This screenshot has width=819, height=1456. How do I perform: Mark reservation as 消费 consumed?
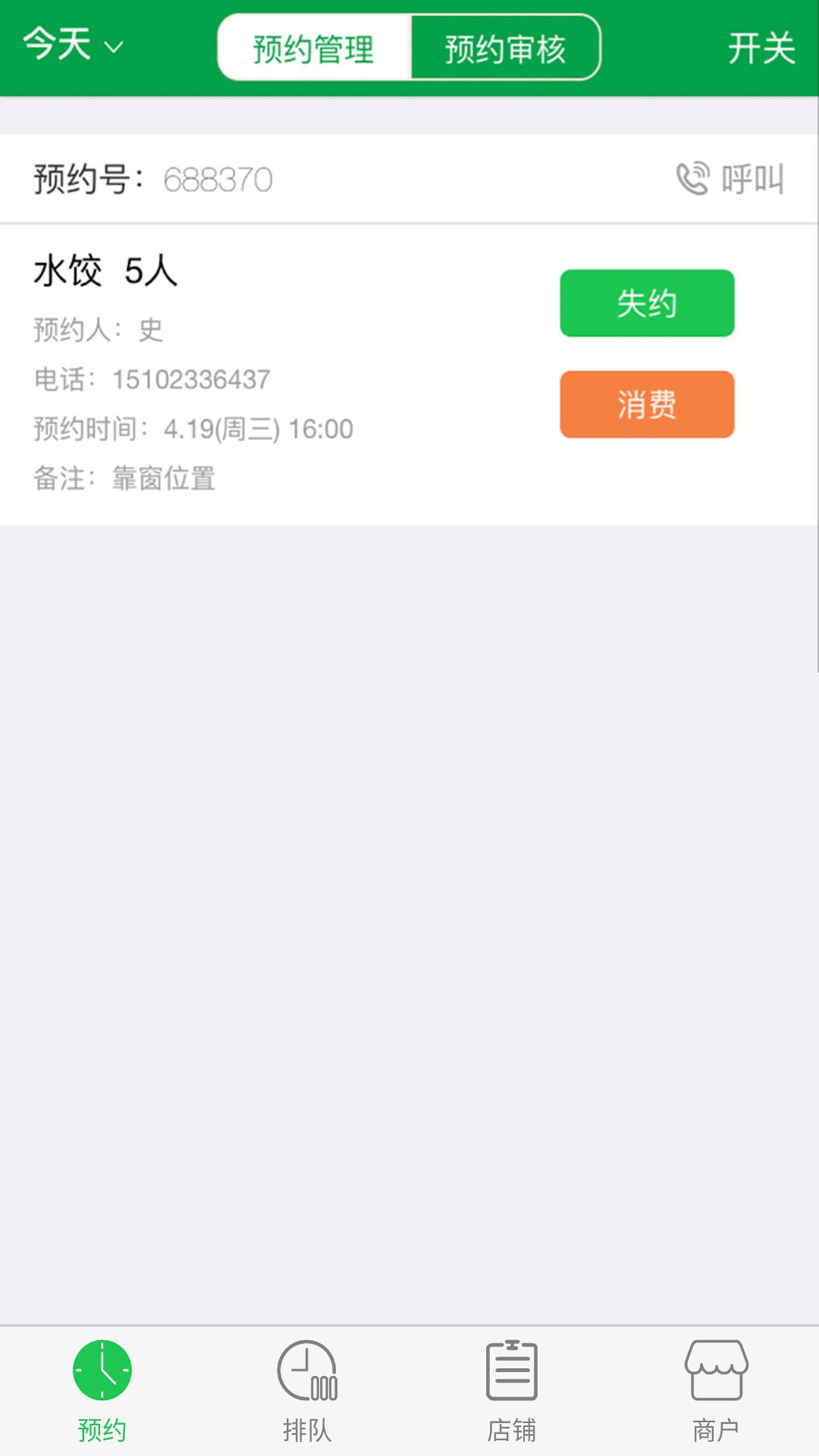tap(646, 405)
